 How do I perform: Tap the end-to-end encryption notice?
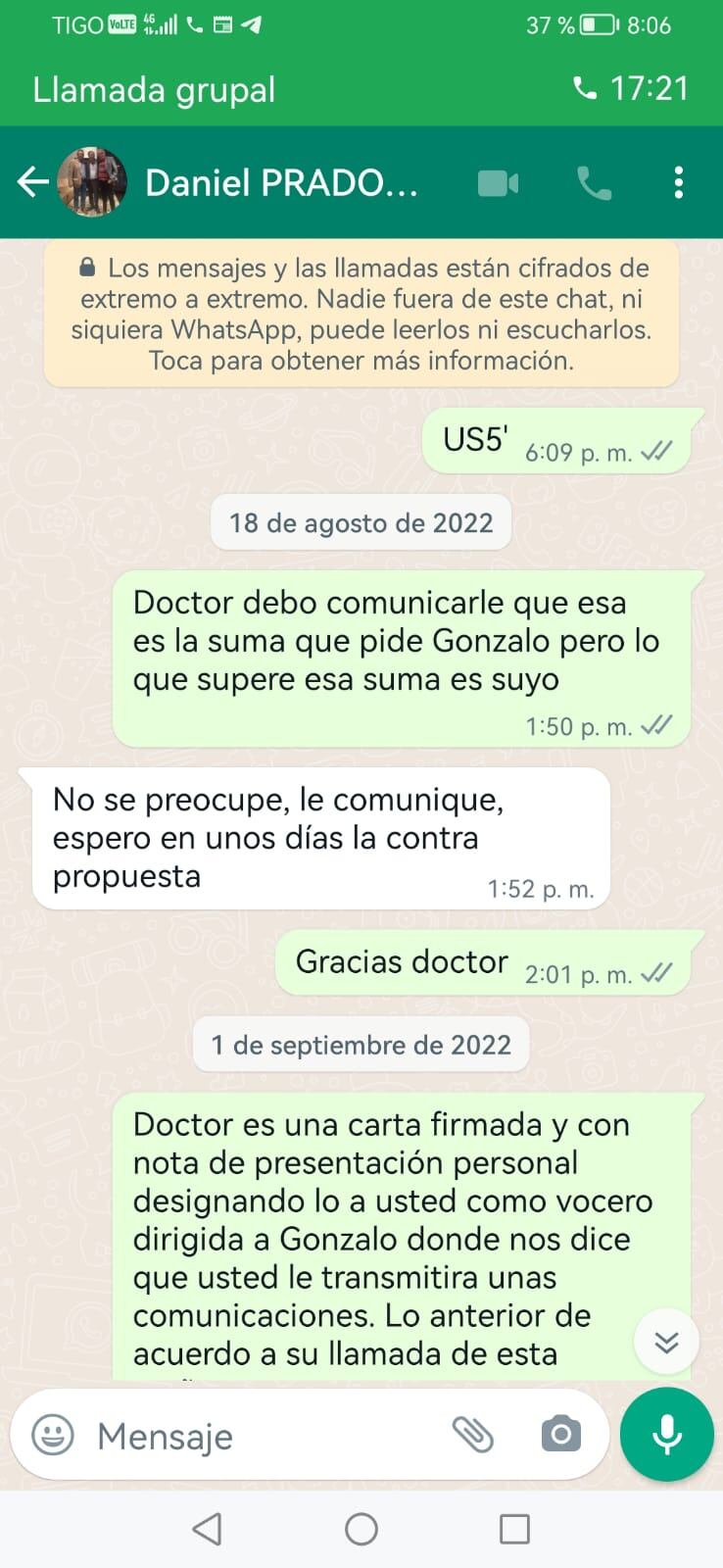(361, 314)
